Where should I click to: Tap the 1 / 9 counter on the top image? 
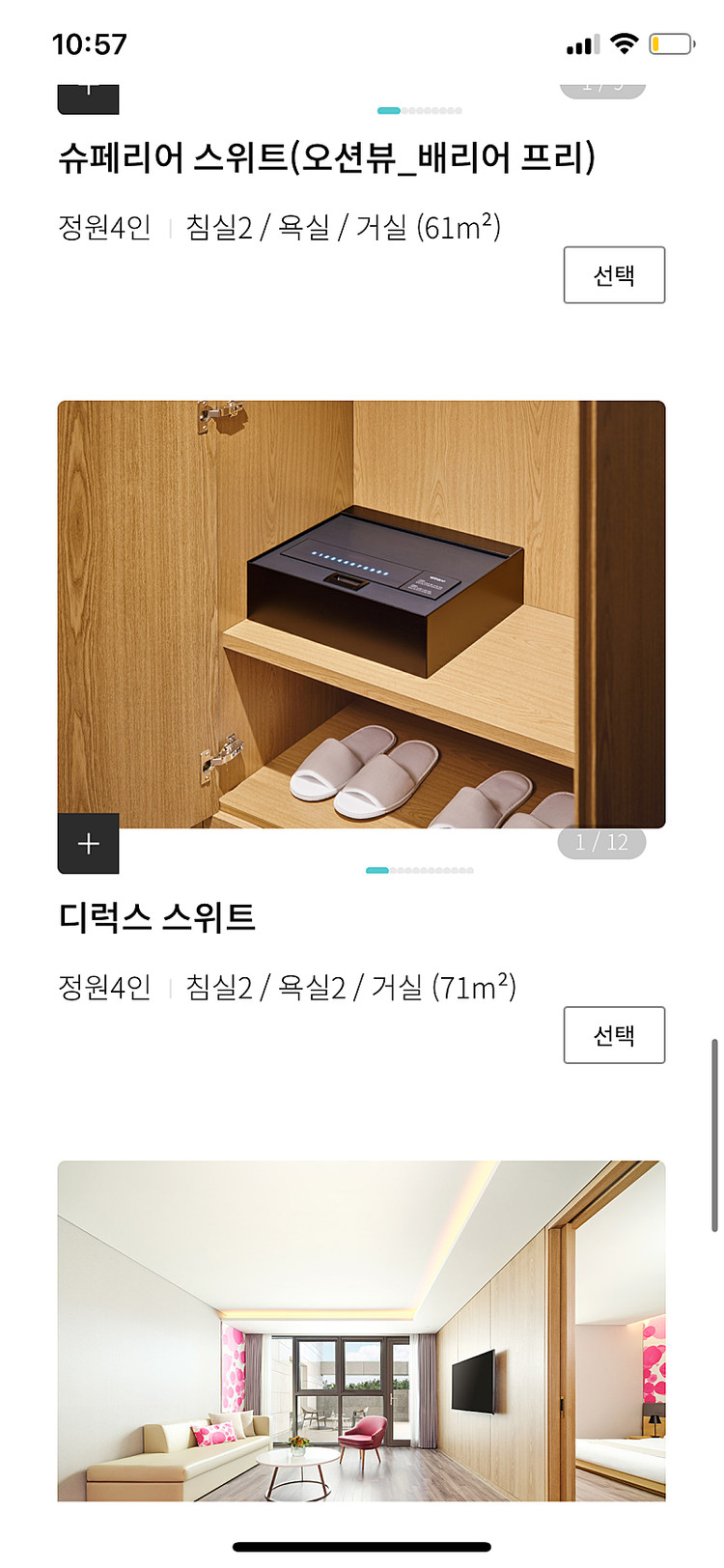(x=603, y=85)
